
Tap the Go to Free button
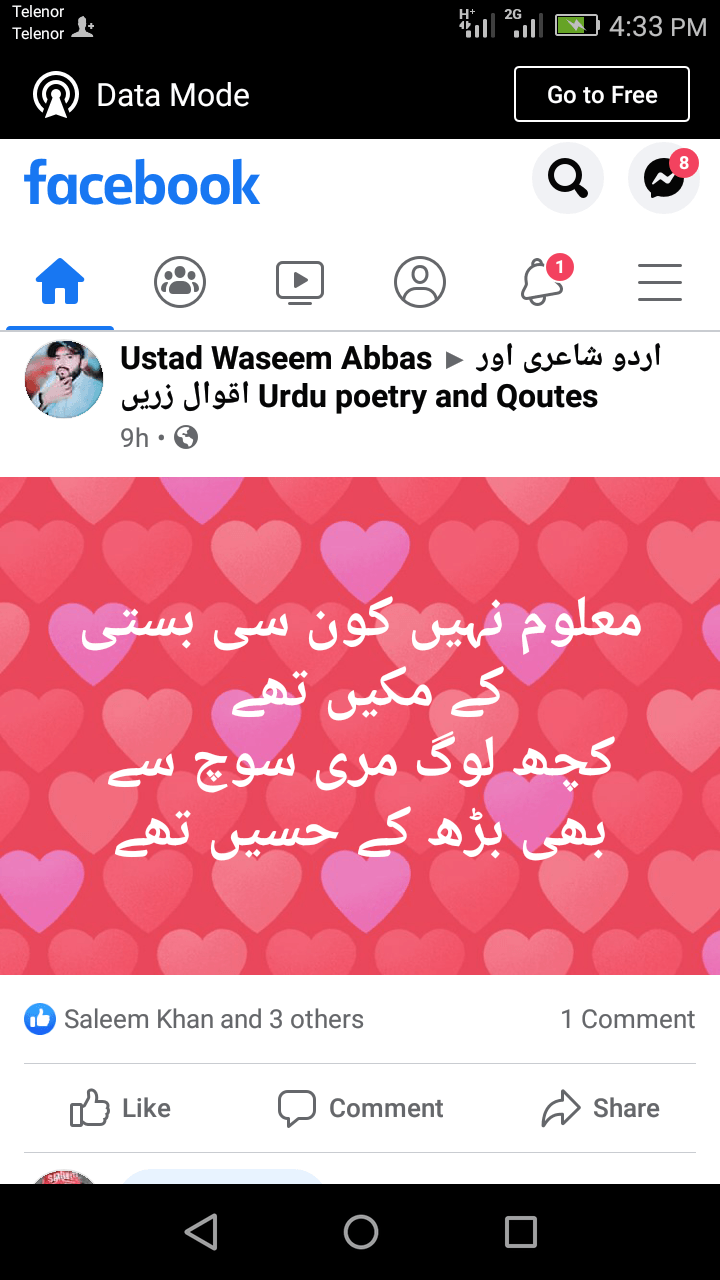click(602, 94)
